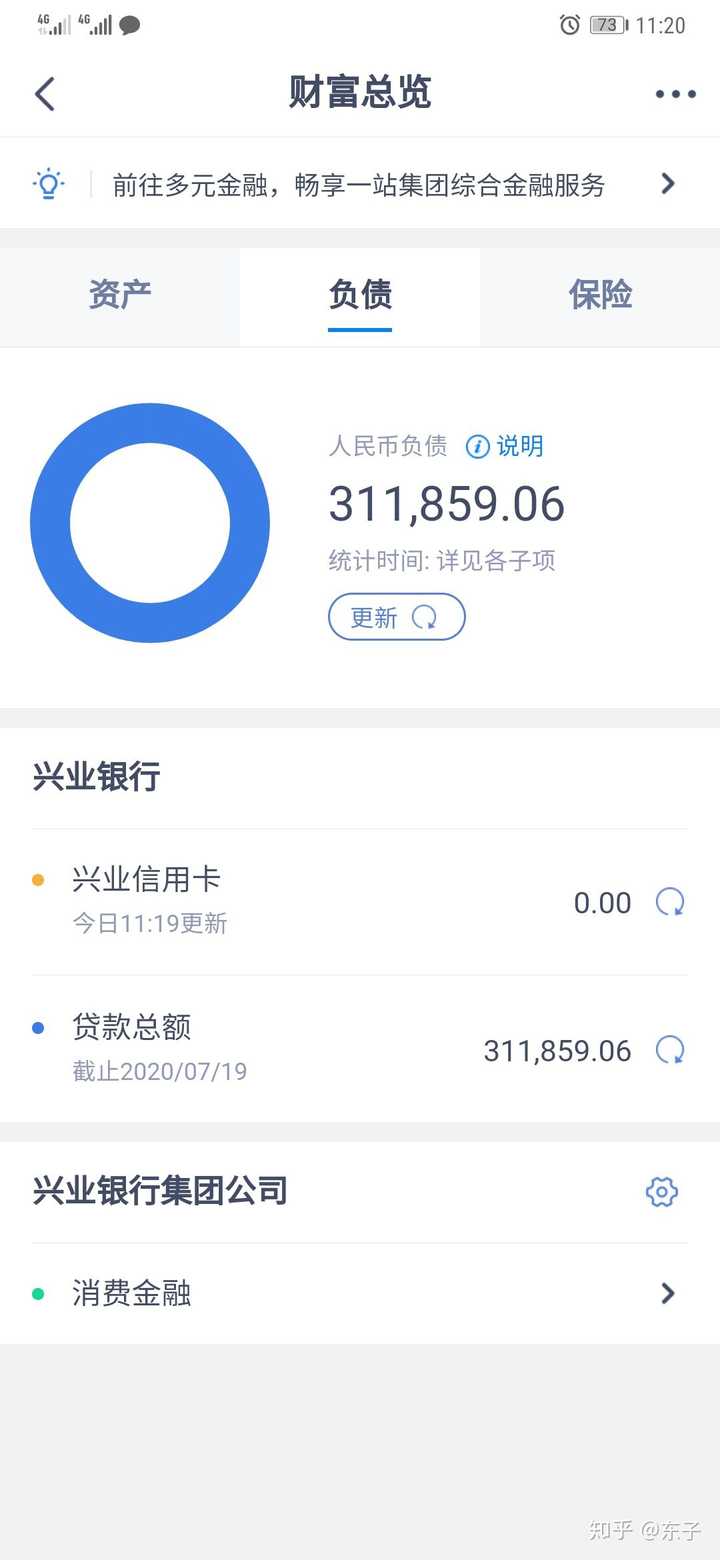The image size is (720, 1560).
Task: Expand the 消费金融 entry
Action: (x=667, y=1293)
